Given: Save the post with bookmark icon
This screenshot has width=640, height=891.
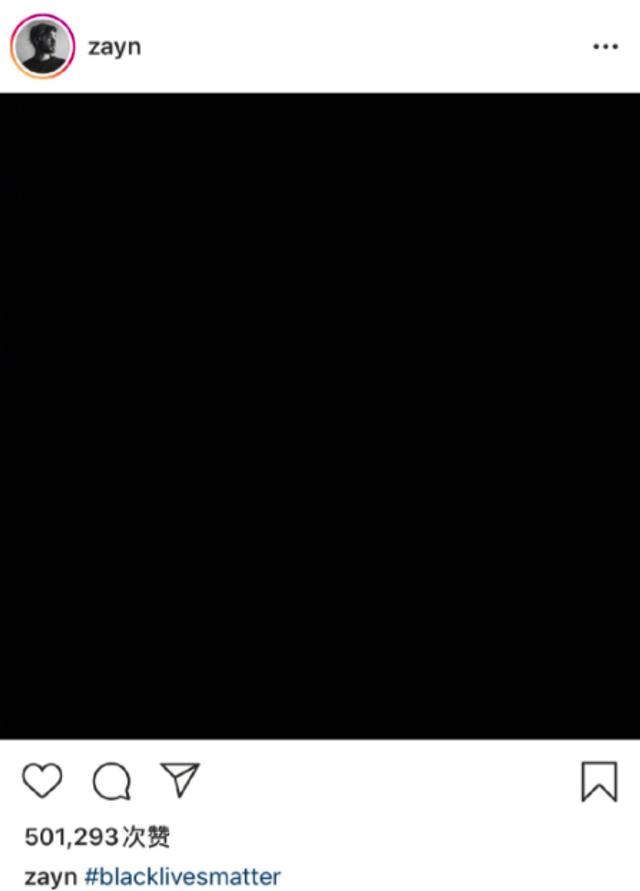Looking at the screenshot, I should pos(599,781).
